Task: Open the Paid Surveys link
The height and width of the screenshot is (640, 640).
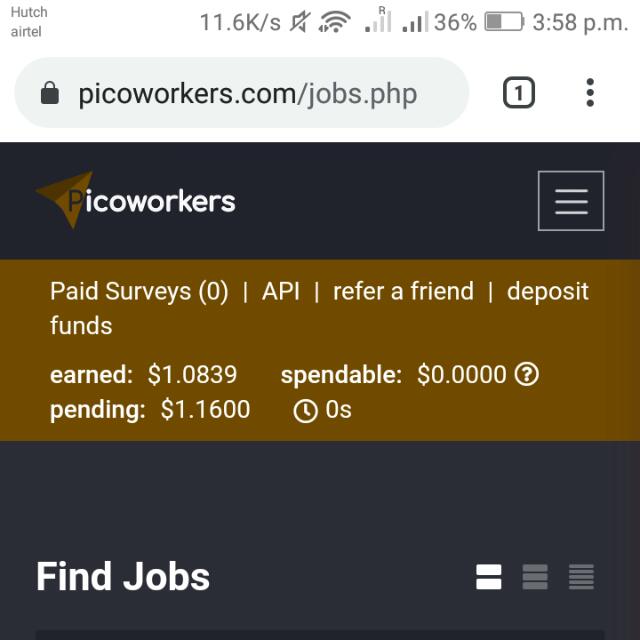Action: coord(139,292)
